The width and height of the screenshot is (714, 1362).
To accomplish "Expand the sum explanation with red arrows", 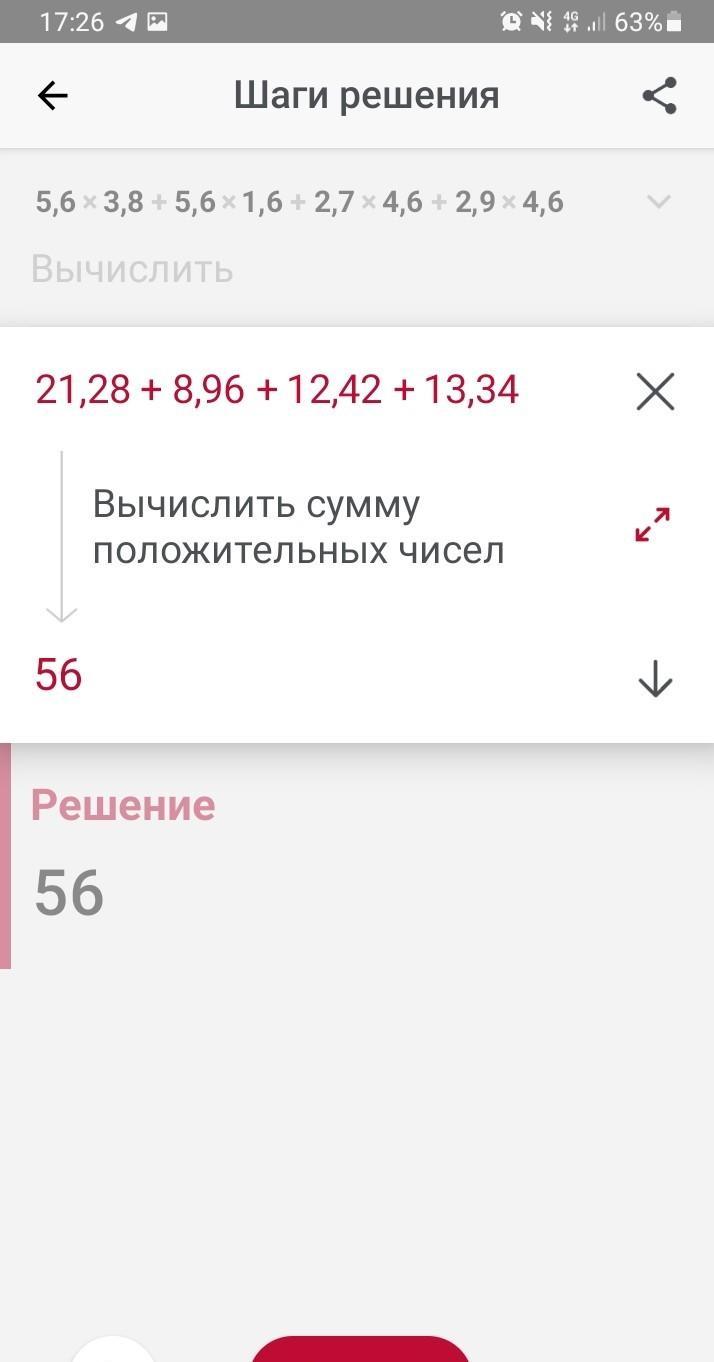I will coord(653,524).
